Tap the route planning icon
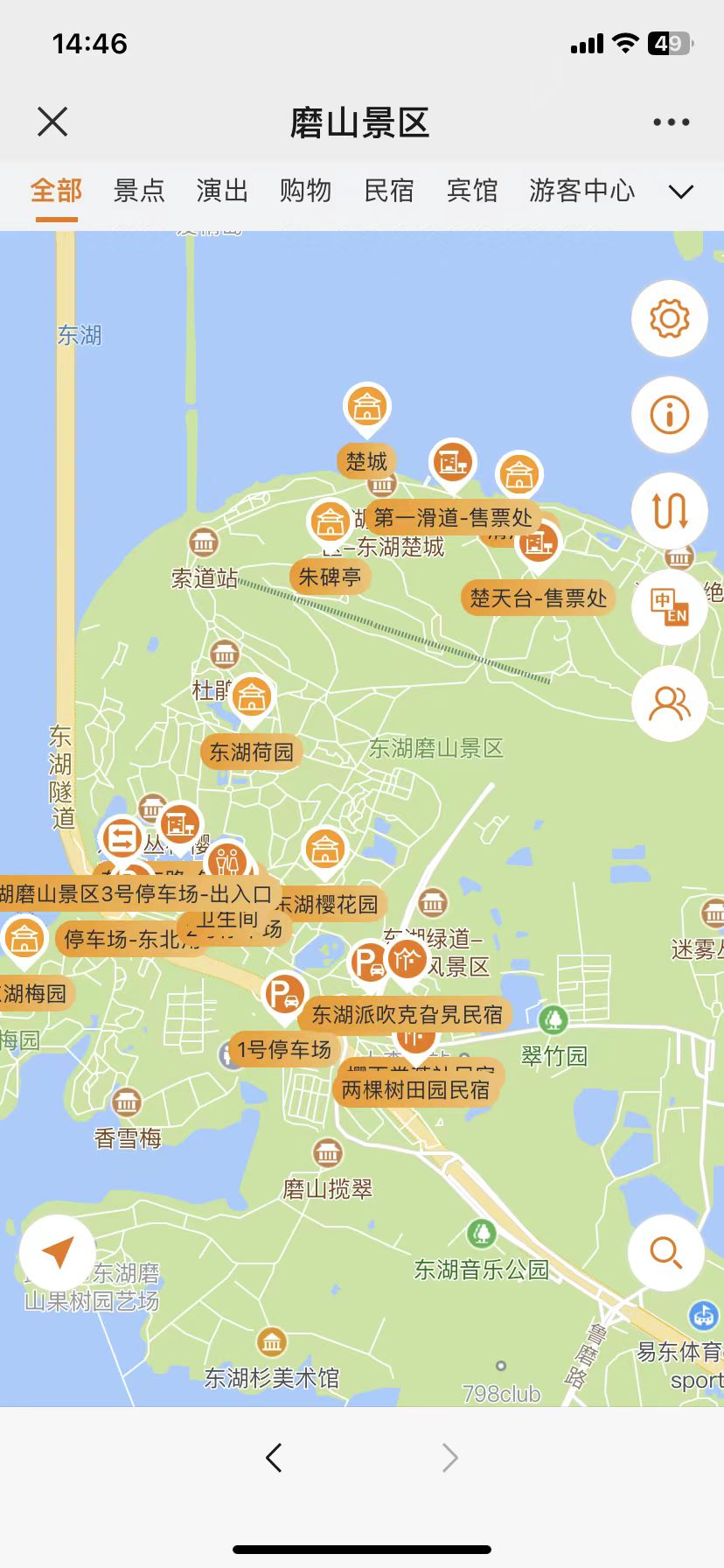 coord(669,511)
